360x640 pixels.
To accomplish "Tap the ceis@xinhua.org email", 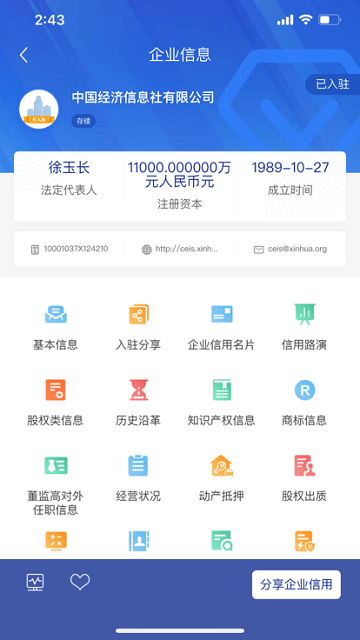I will pos(290,249).
